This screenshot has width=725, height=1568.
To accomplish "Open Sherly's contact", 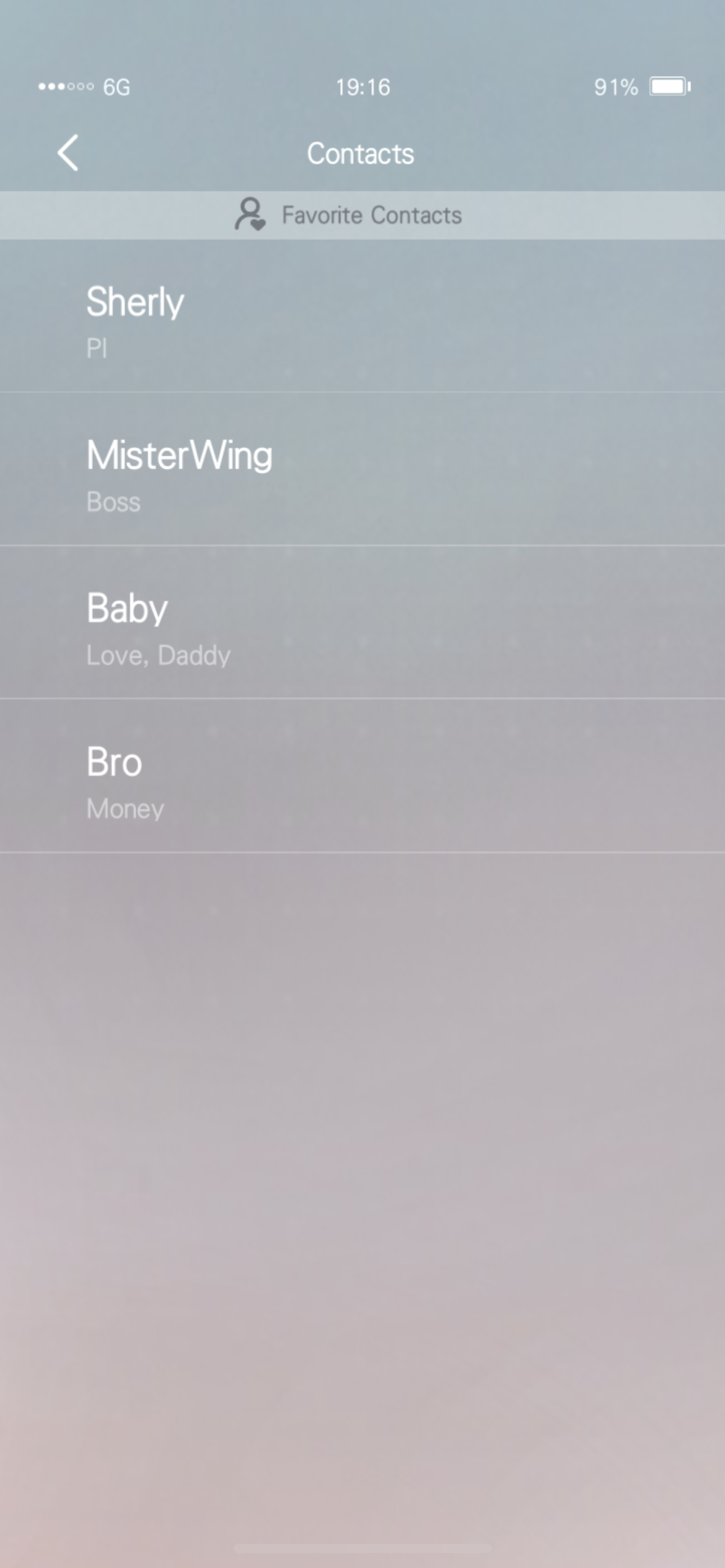I will pyautogui.click(x=362, y=316).
